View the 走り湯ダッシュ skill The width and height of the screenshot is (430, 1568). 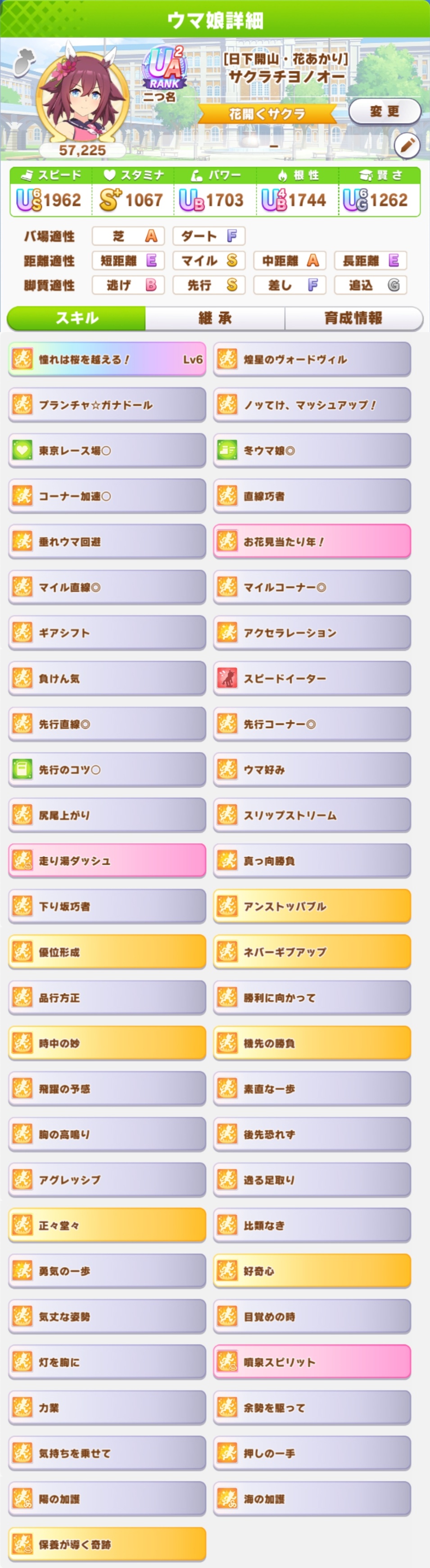coord(107,861)
